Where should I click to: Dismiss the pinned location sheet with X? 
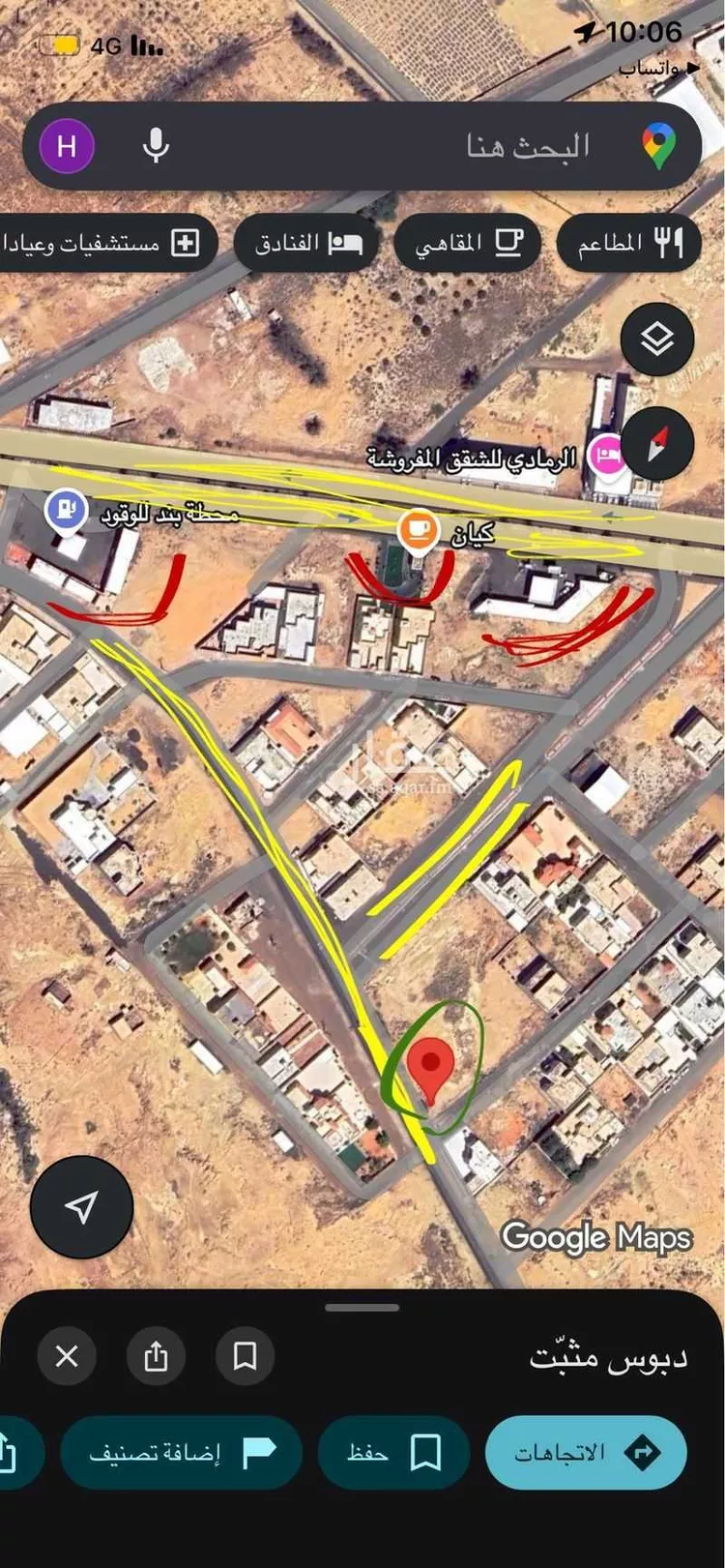66,1355
